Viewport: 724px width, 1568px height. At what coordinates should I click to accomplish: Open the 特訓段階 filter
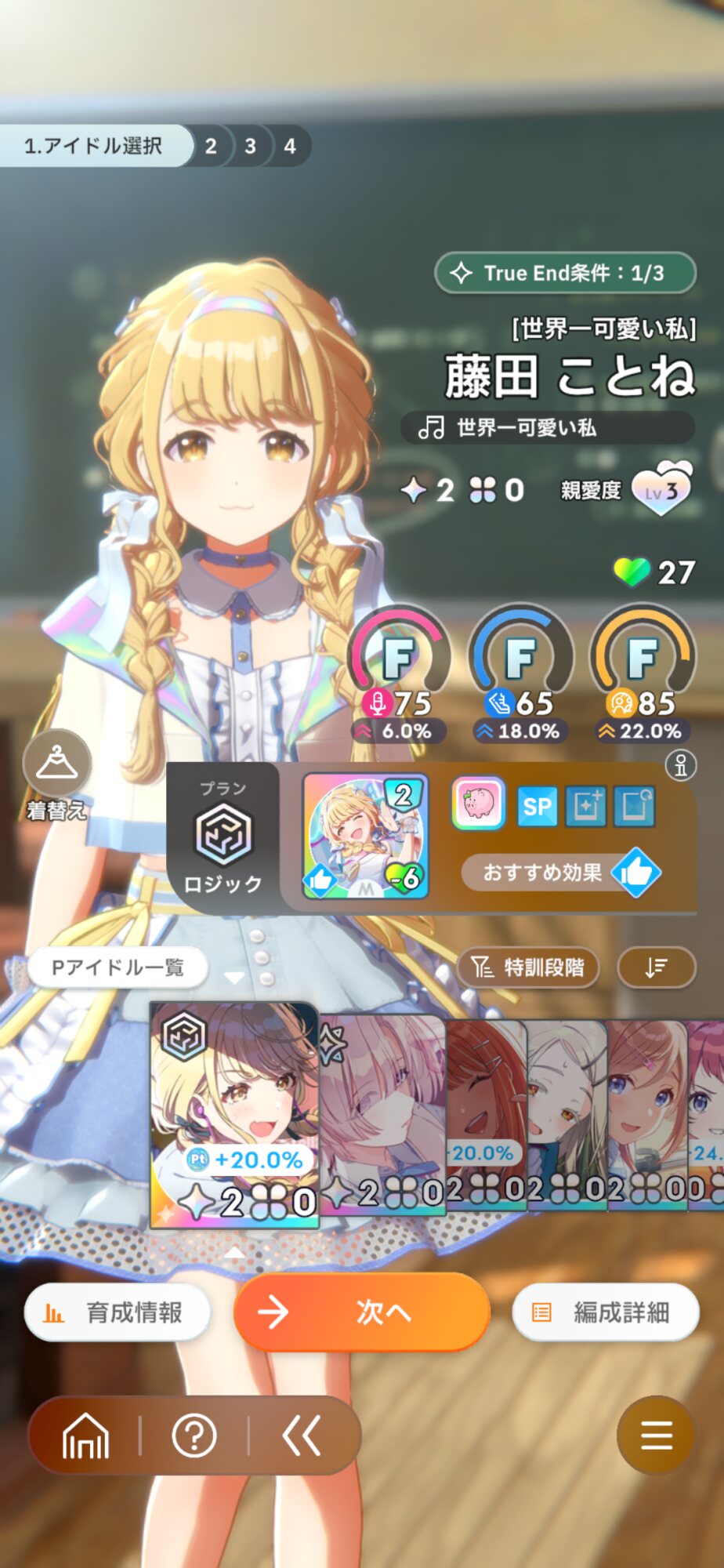click(x=528, y=967)
